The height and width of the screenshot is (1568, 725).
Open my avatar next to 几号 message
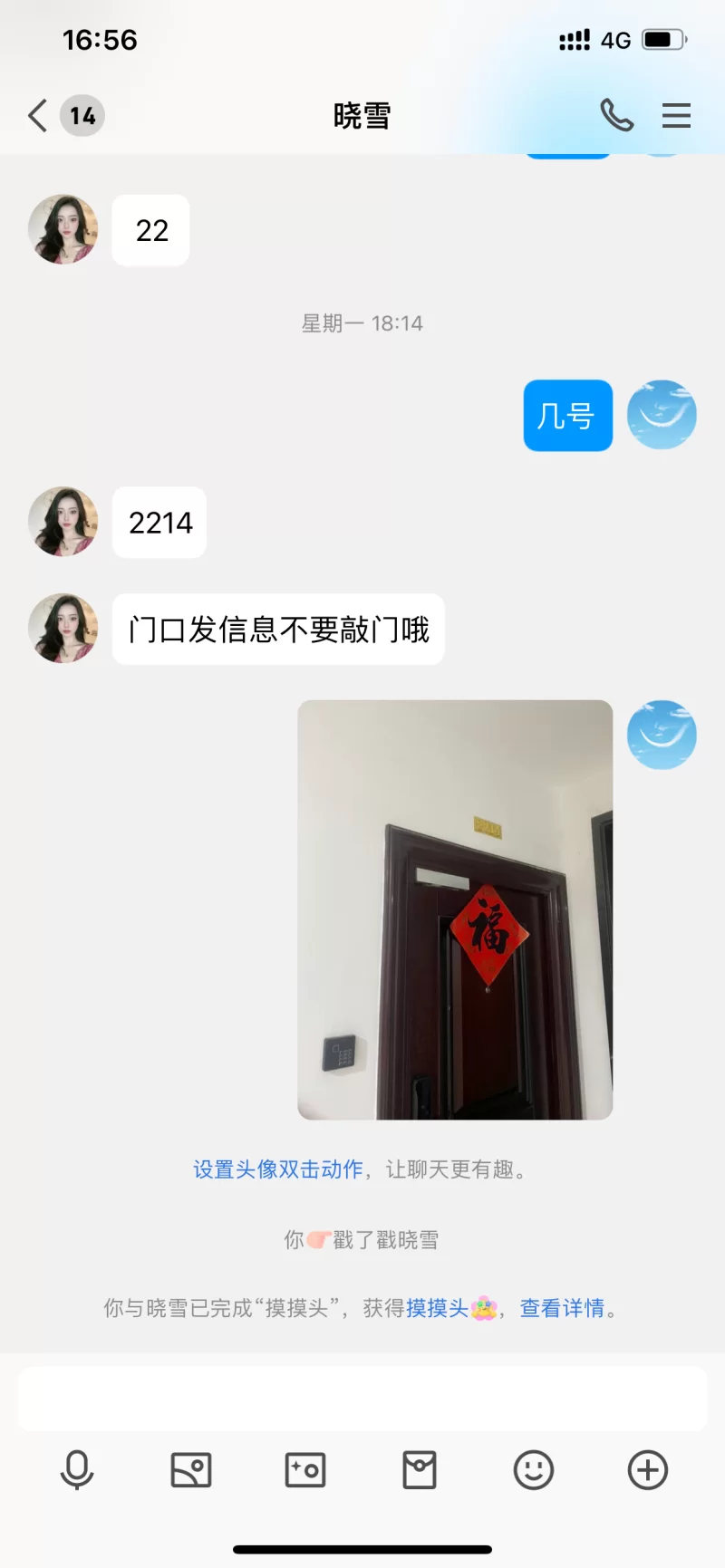tap(662, 415)
